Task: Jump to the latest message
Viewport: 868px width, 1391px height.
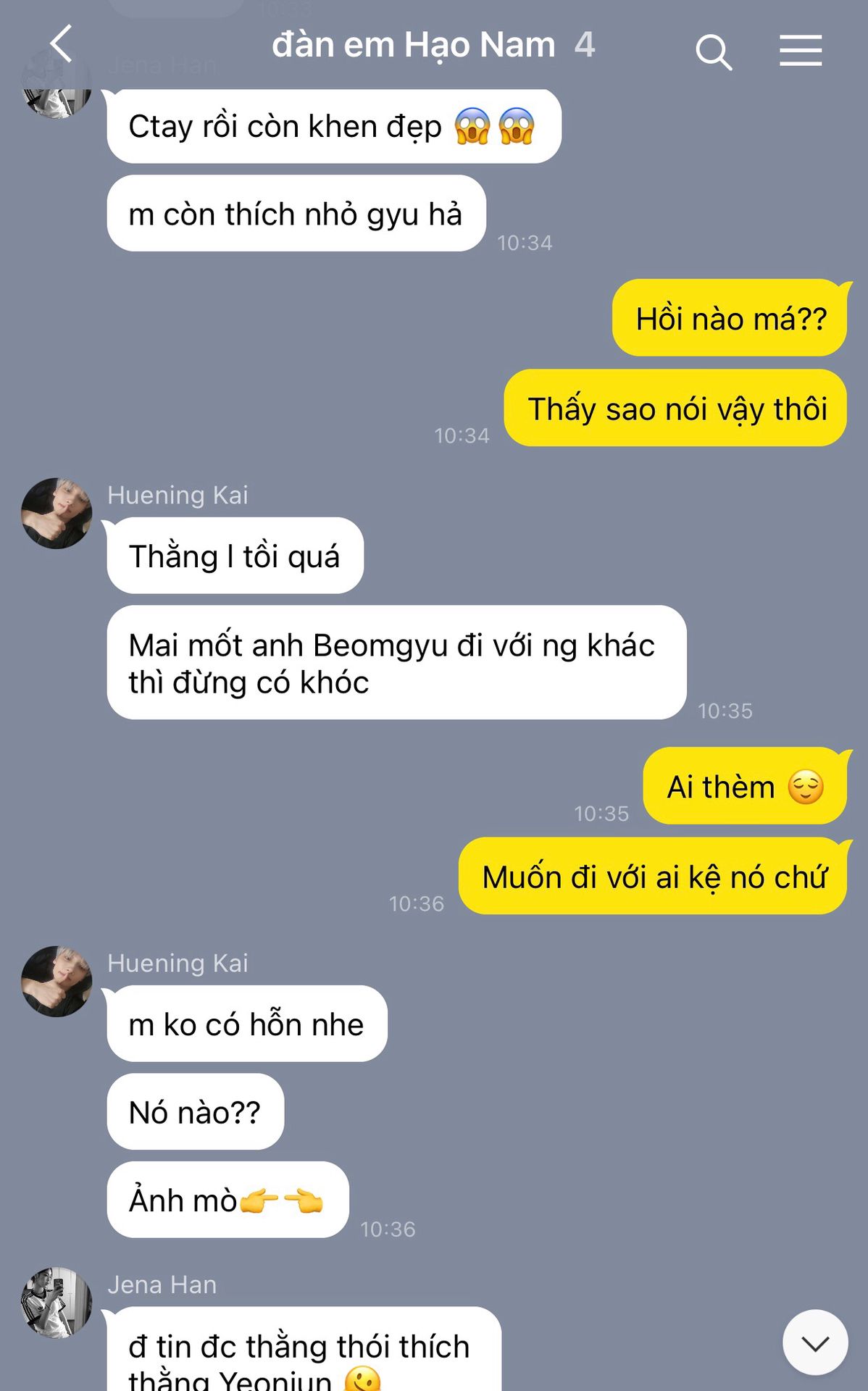Action: [814, 1342]
